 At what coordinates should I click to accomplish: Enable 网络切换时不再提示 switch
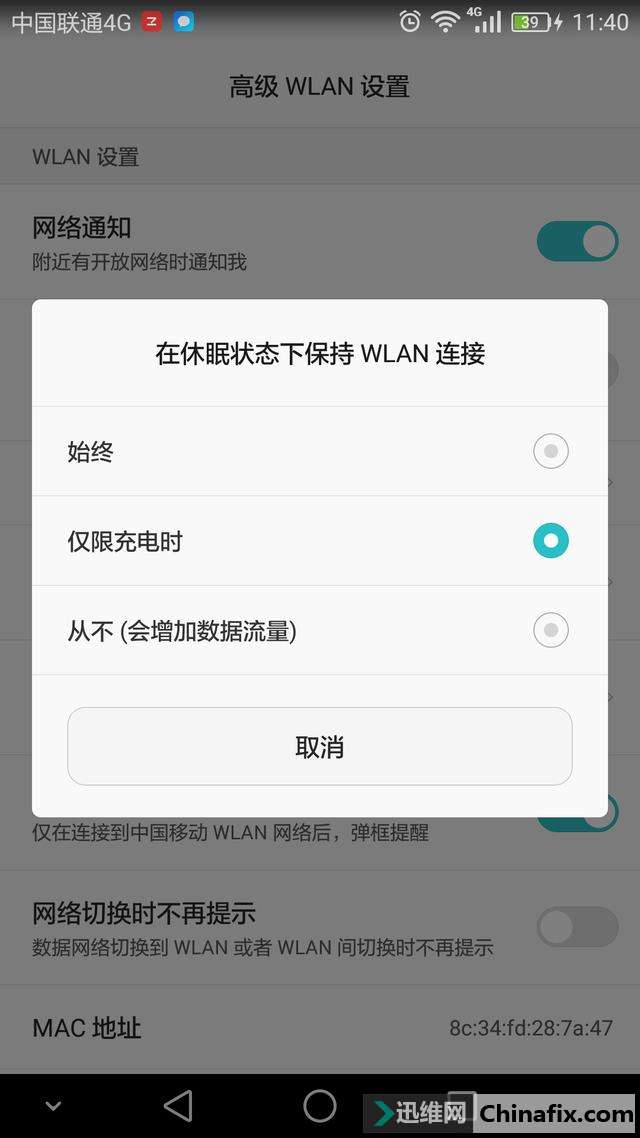(577, 927)
